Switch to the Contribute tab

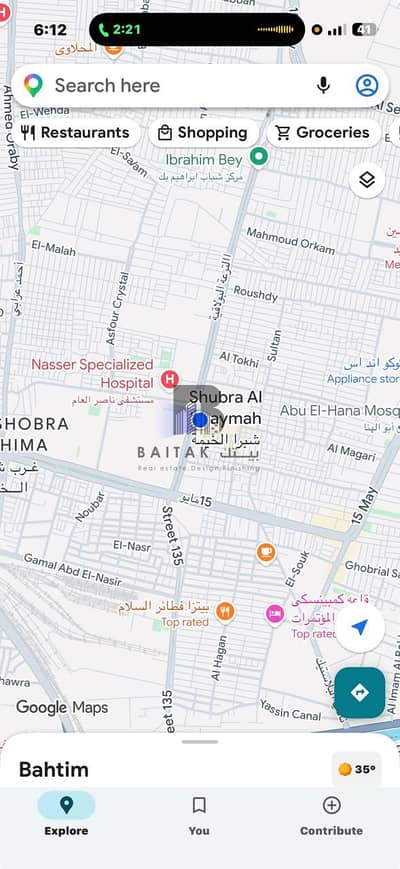(331, 814)
